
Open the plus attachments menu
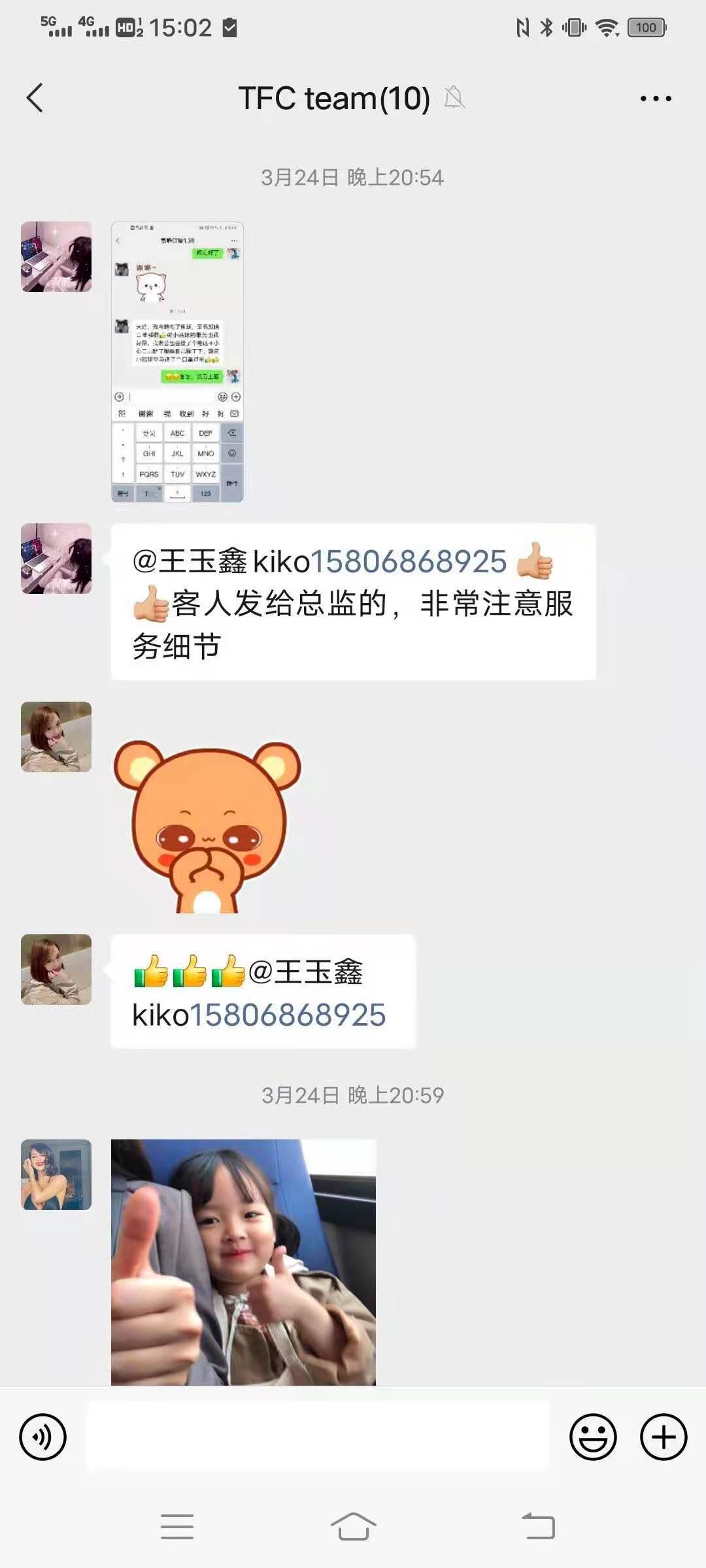[x=663, y=1437]
